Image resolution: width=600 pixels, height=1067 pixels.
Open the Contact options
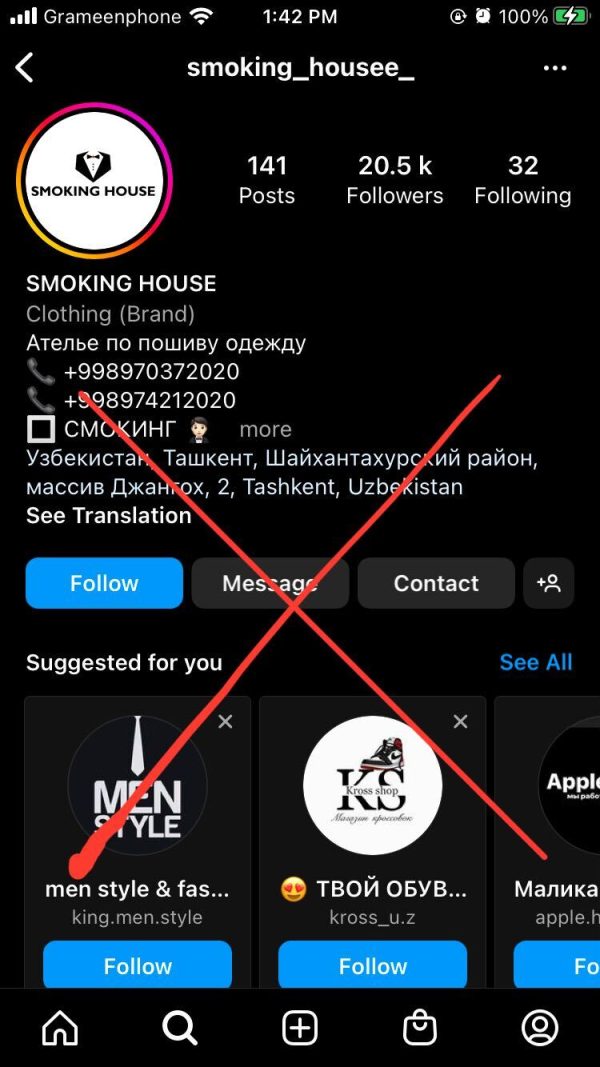[436, 583]
